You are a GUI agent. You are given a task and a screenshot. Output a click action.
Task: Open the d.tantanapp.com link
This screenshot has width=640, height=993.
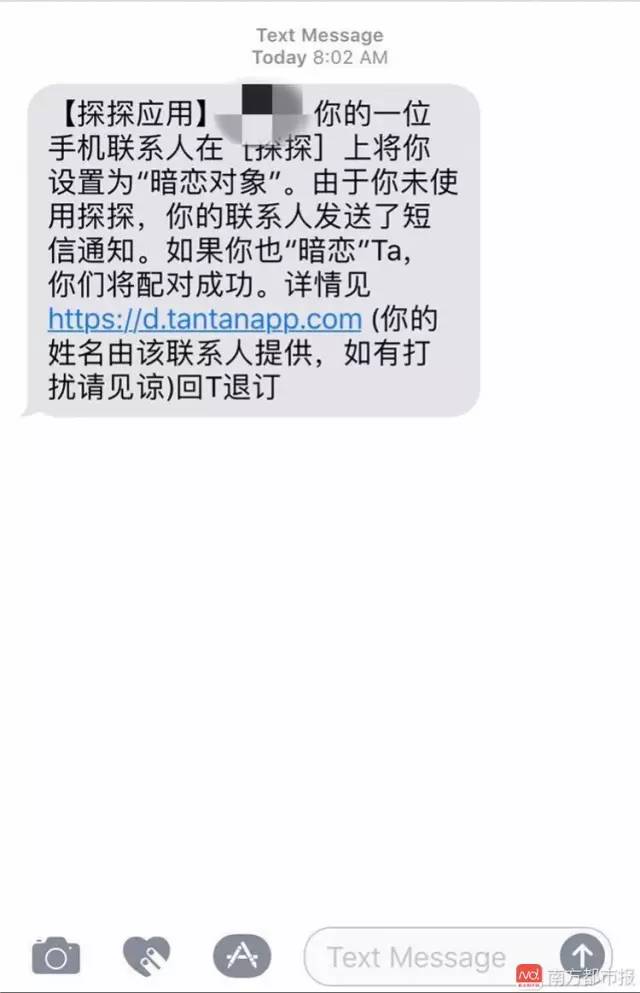pyautogui.click(x=204, y=319)
